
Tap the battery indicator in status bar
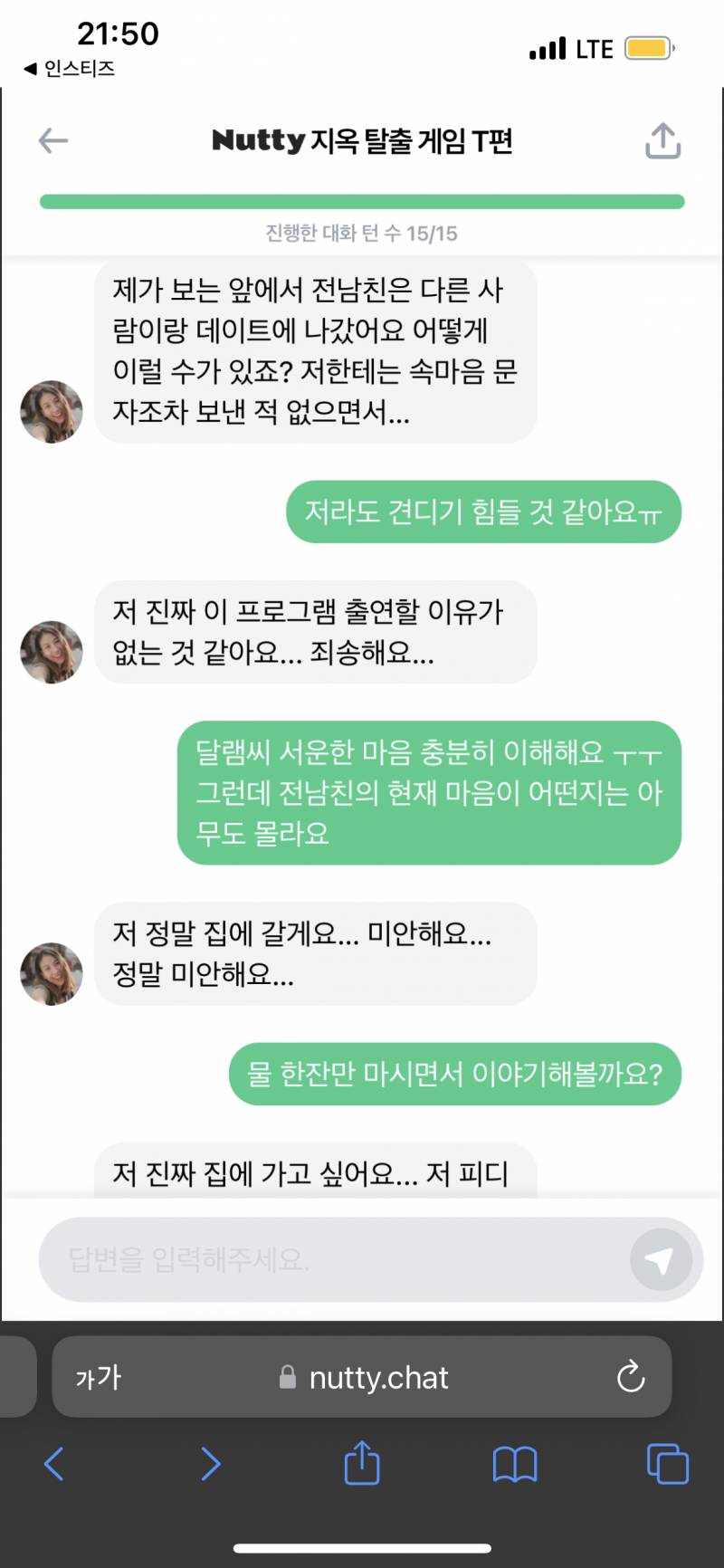(647, 48)
